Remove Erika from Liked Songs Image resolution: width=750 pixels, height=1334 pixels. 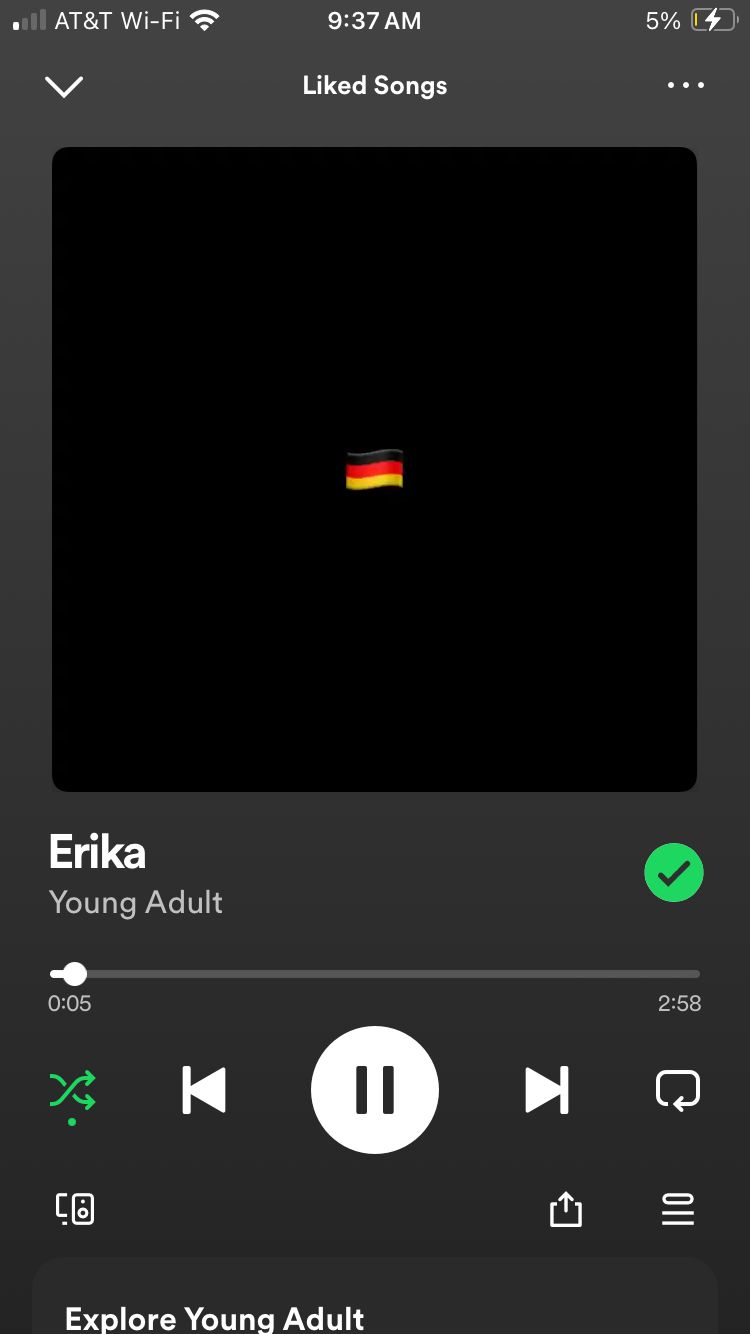click(674, 873)
